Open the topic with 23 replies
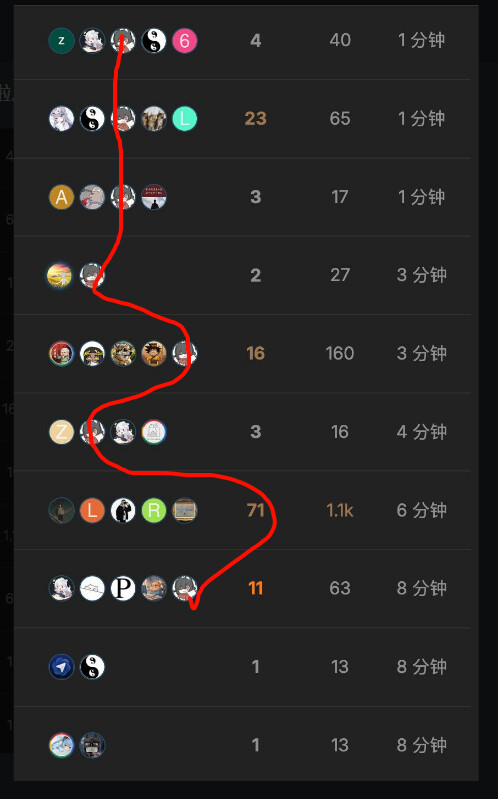This screenshot has height=799, width=498. tap(242, 119)
